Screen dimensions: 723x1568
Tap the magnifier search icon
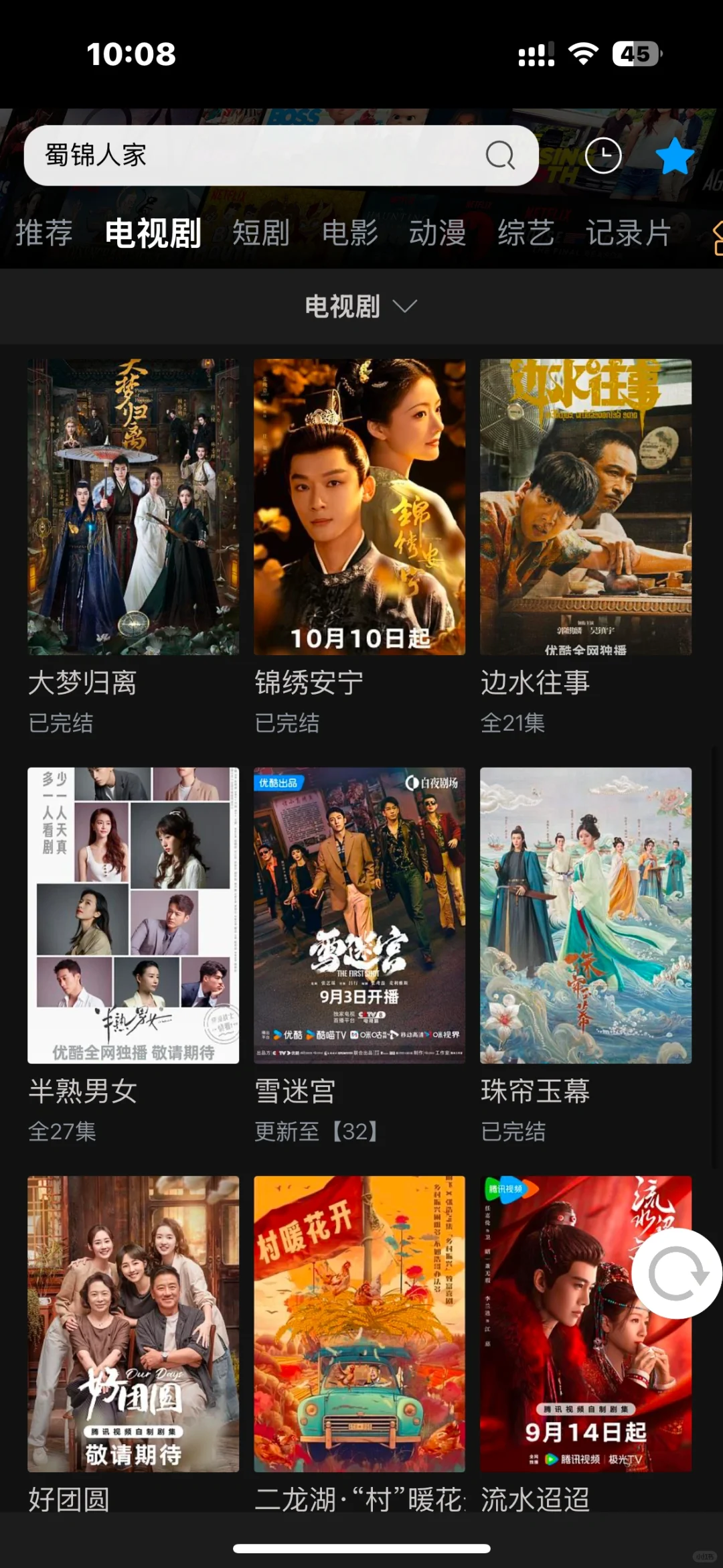click(x=499, y=155)
